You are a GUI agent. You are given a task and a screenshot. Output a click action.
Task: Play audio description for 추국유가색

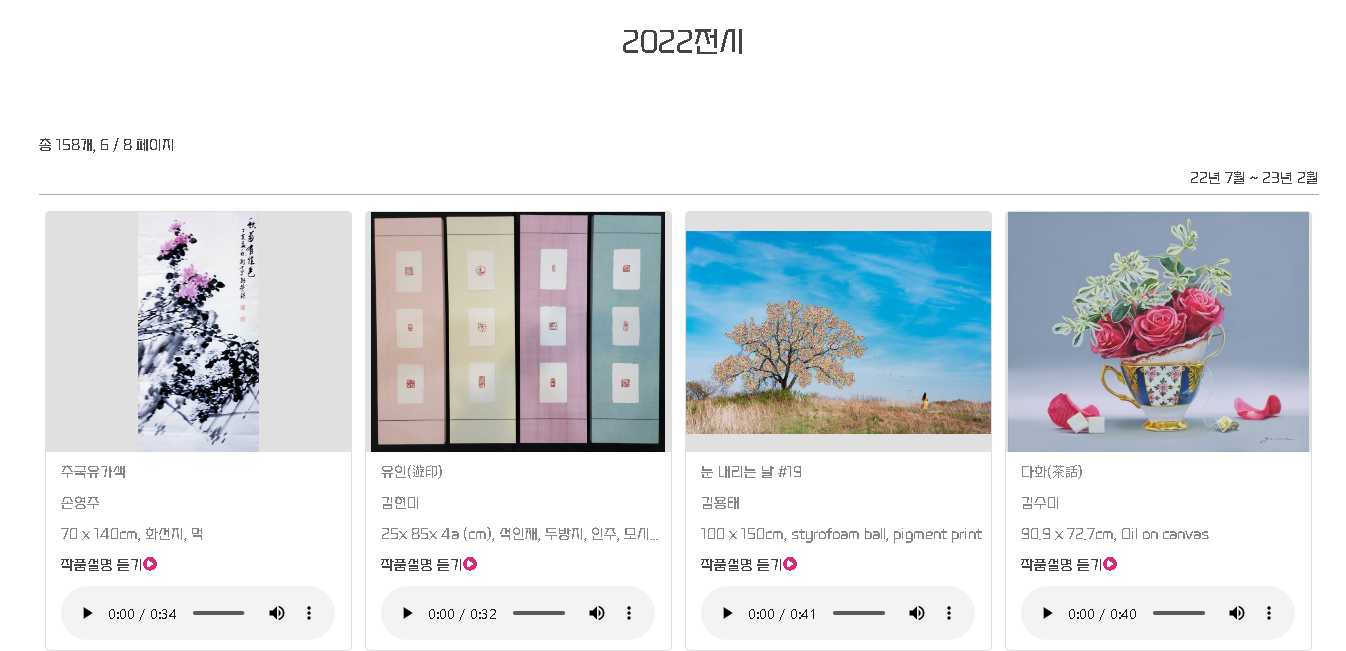88,613
